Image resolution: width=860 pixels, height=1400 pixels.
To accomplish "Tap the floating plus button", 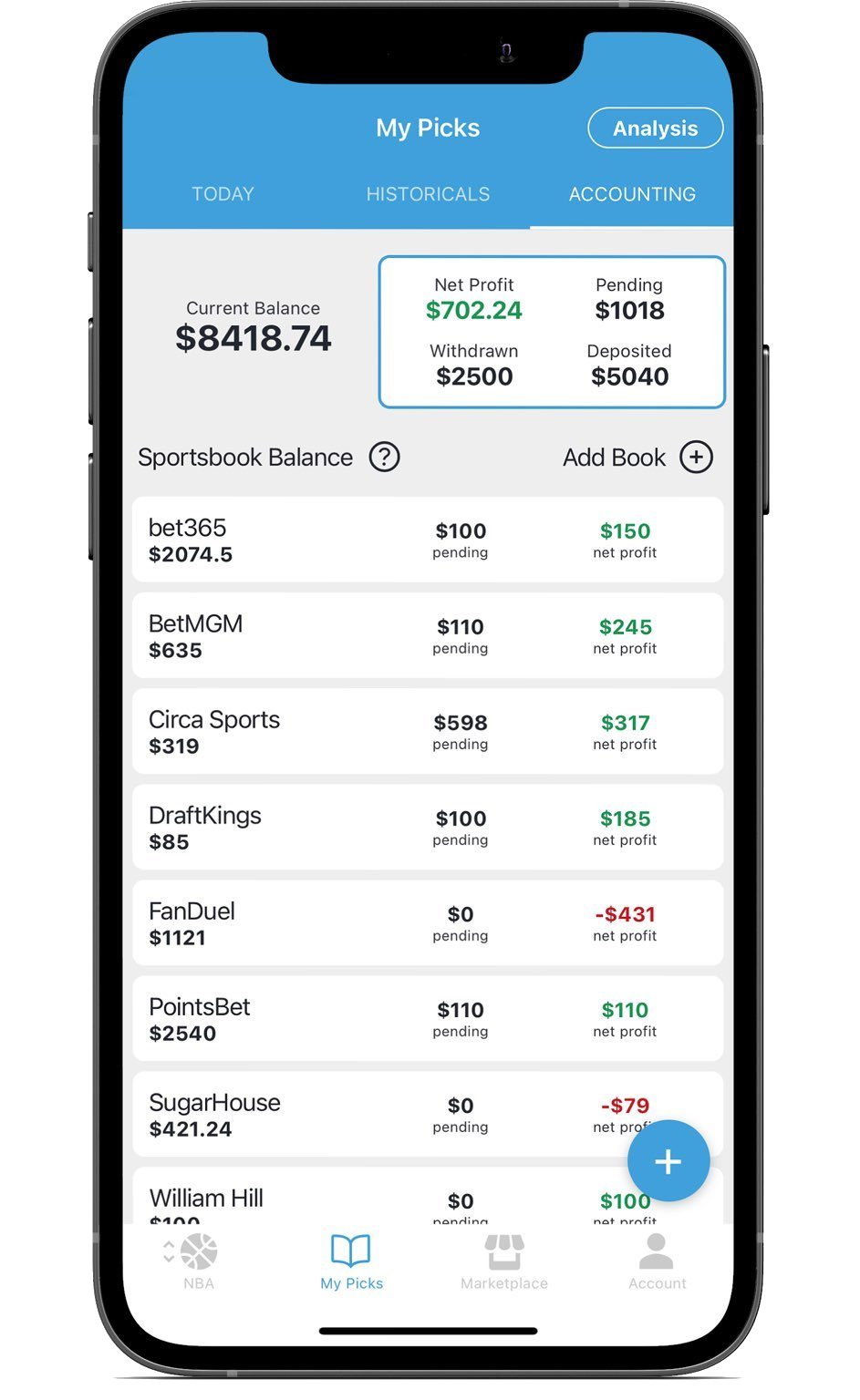I will click(x=668, y=1161).
